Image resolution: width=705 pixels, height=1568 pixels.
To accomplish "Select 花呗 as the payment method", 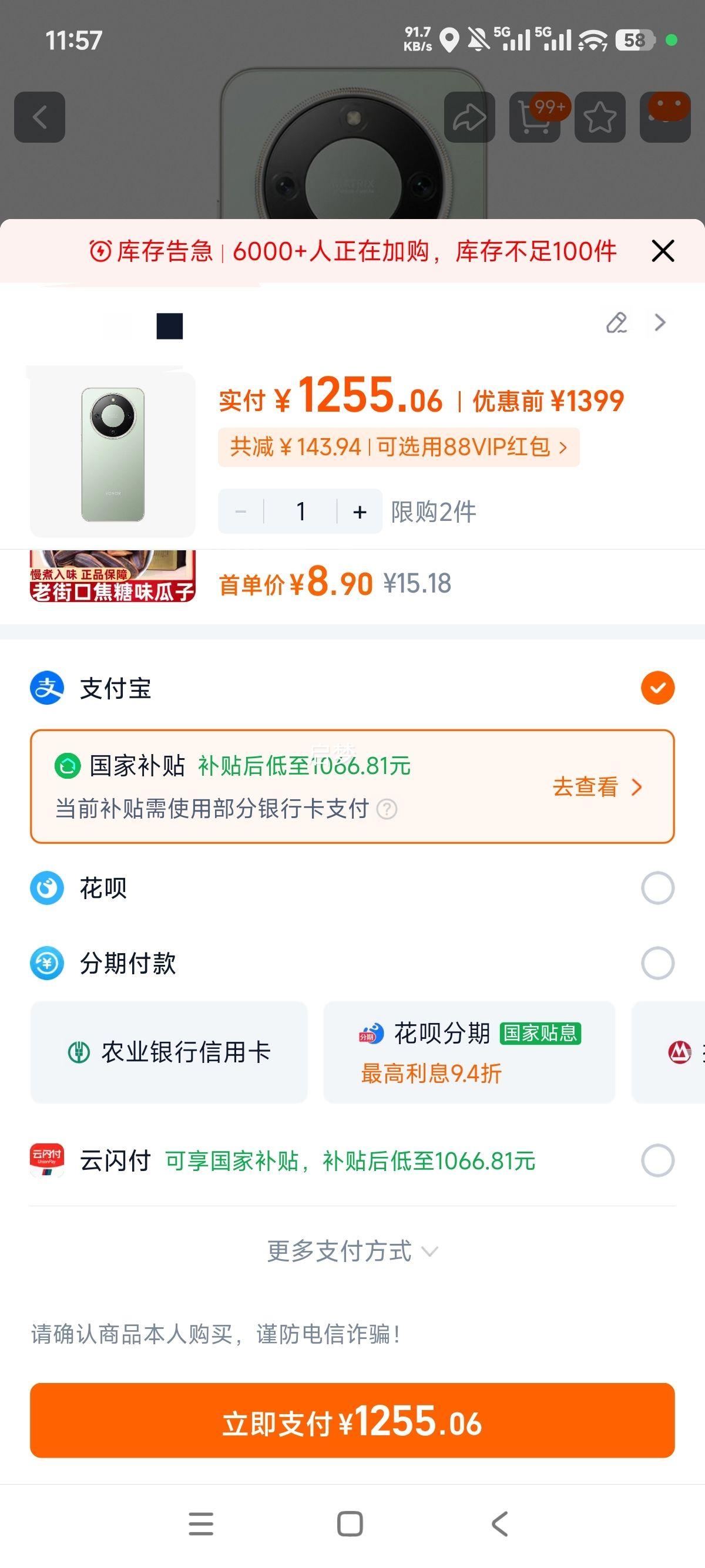I will [x=656, y=888].
